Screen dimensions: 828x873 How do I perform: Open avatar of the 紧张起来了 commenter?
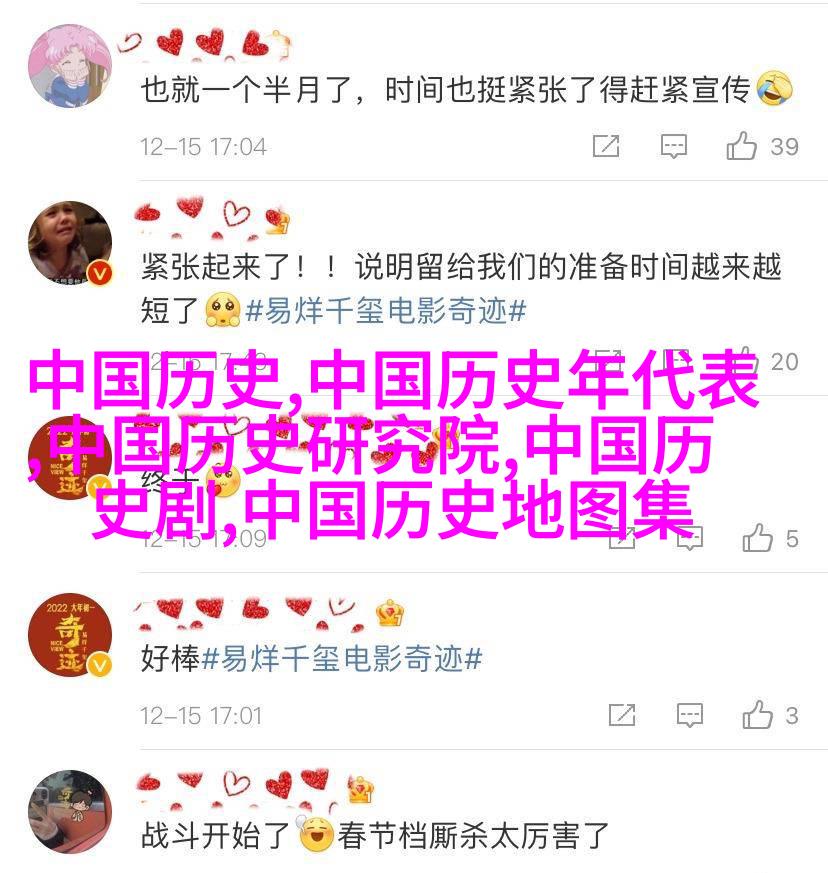tap(70, 244)
